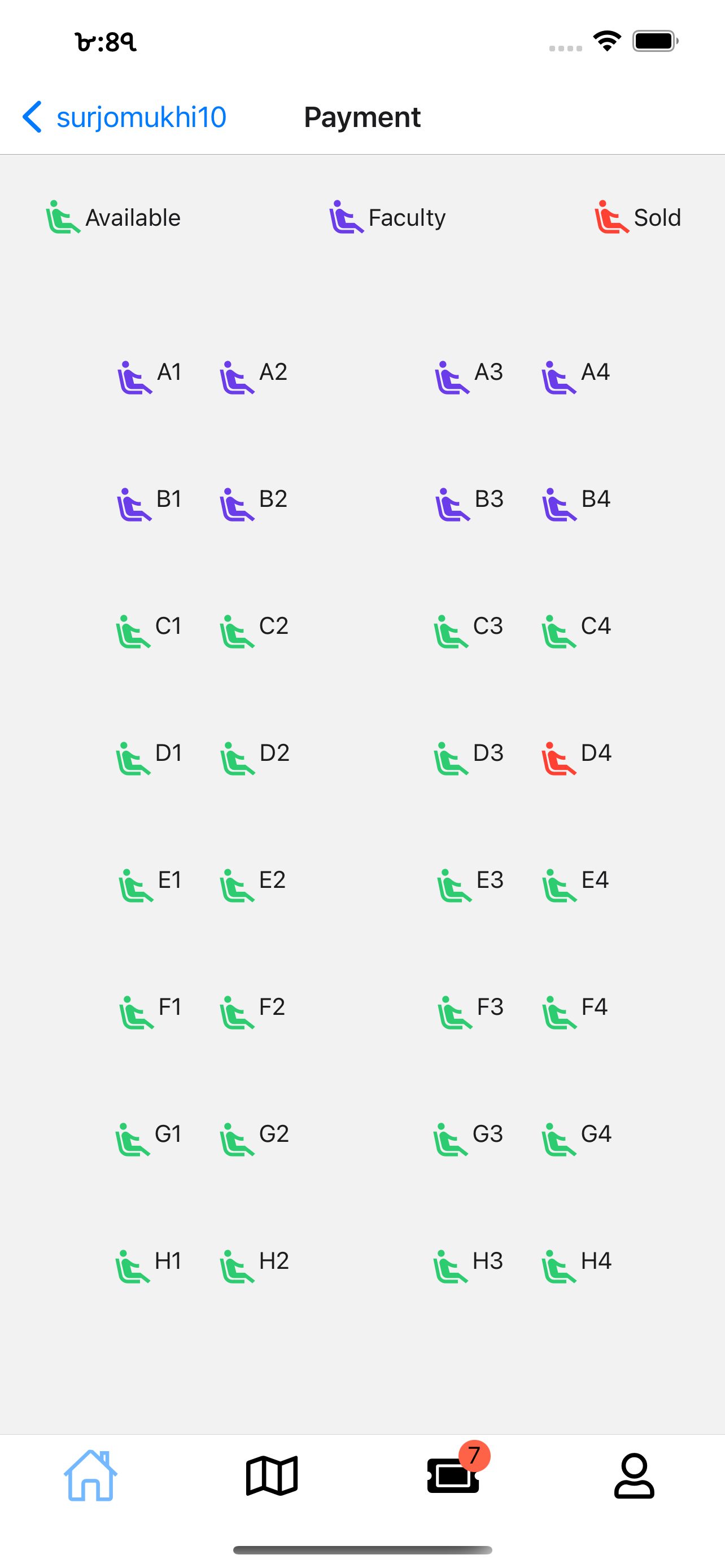
Task: Switch to the profile tab
Action: coord(634,1475)
